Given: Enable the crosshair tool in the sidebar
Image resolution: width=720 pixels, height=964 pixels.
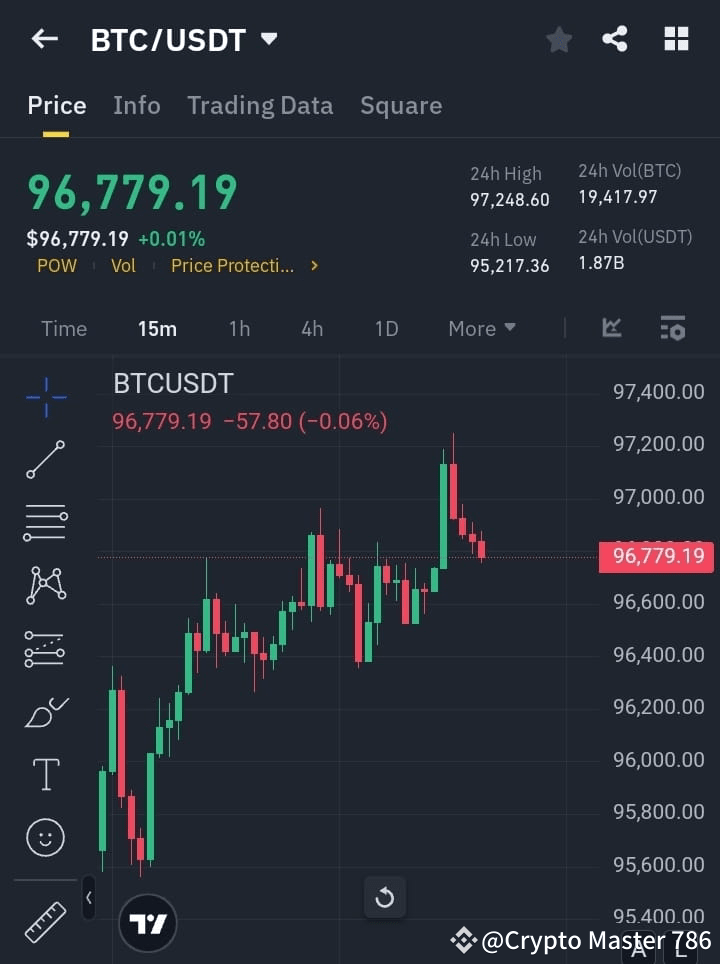Looking at the screenshot, I should coord(44,397).
